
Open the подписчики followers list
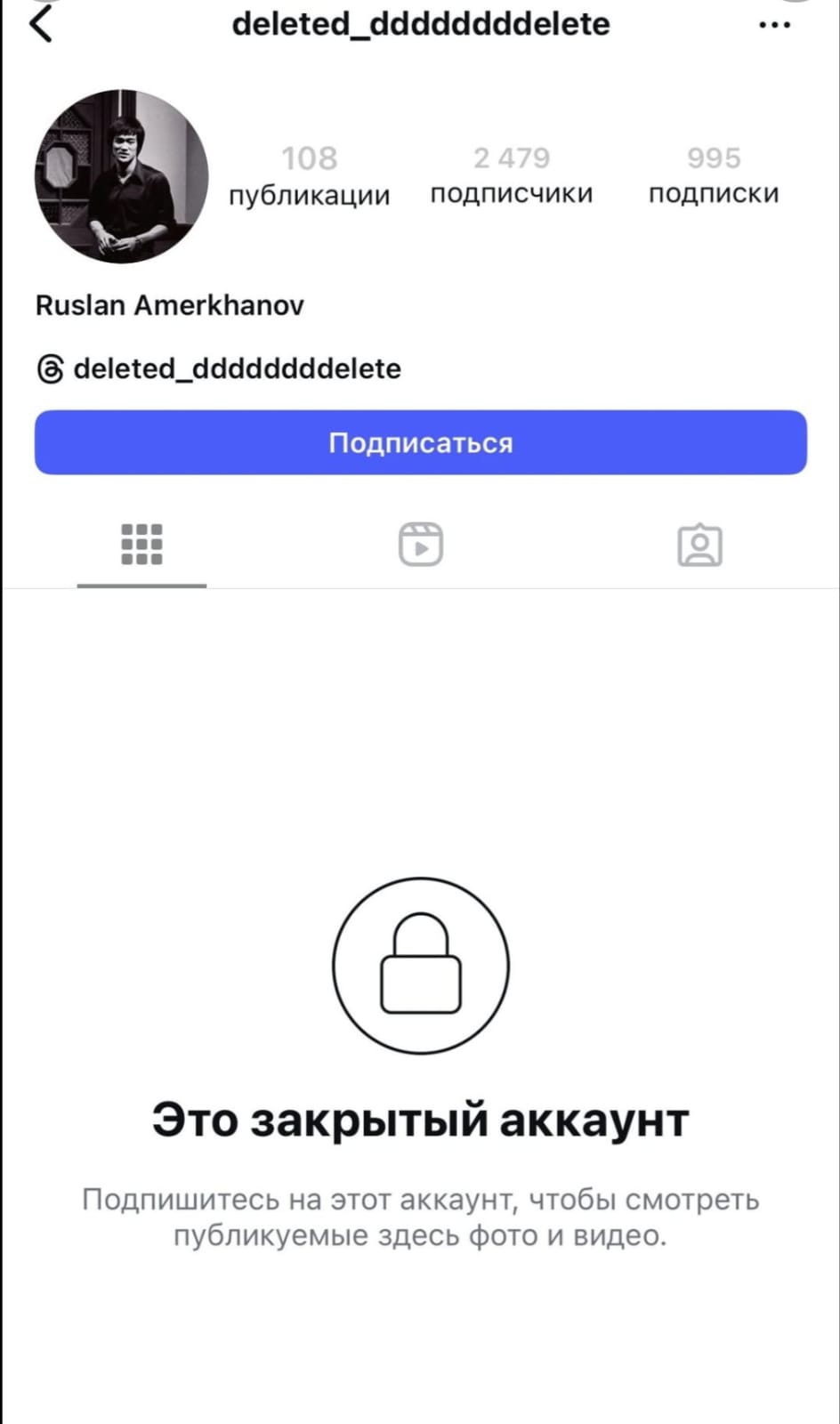click(512, 175)
